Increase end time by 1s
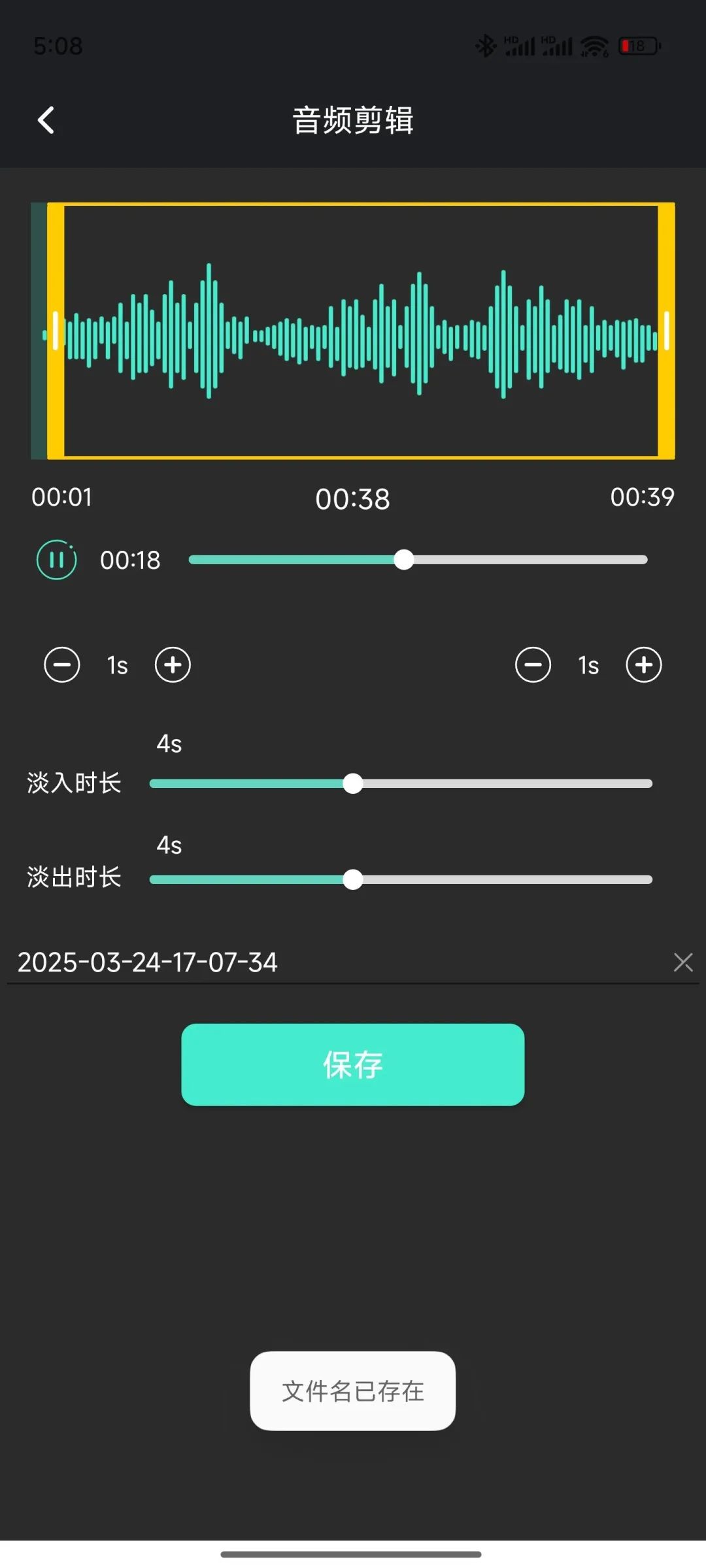 click(644, 665)
